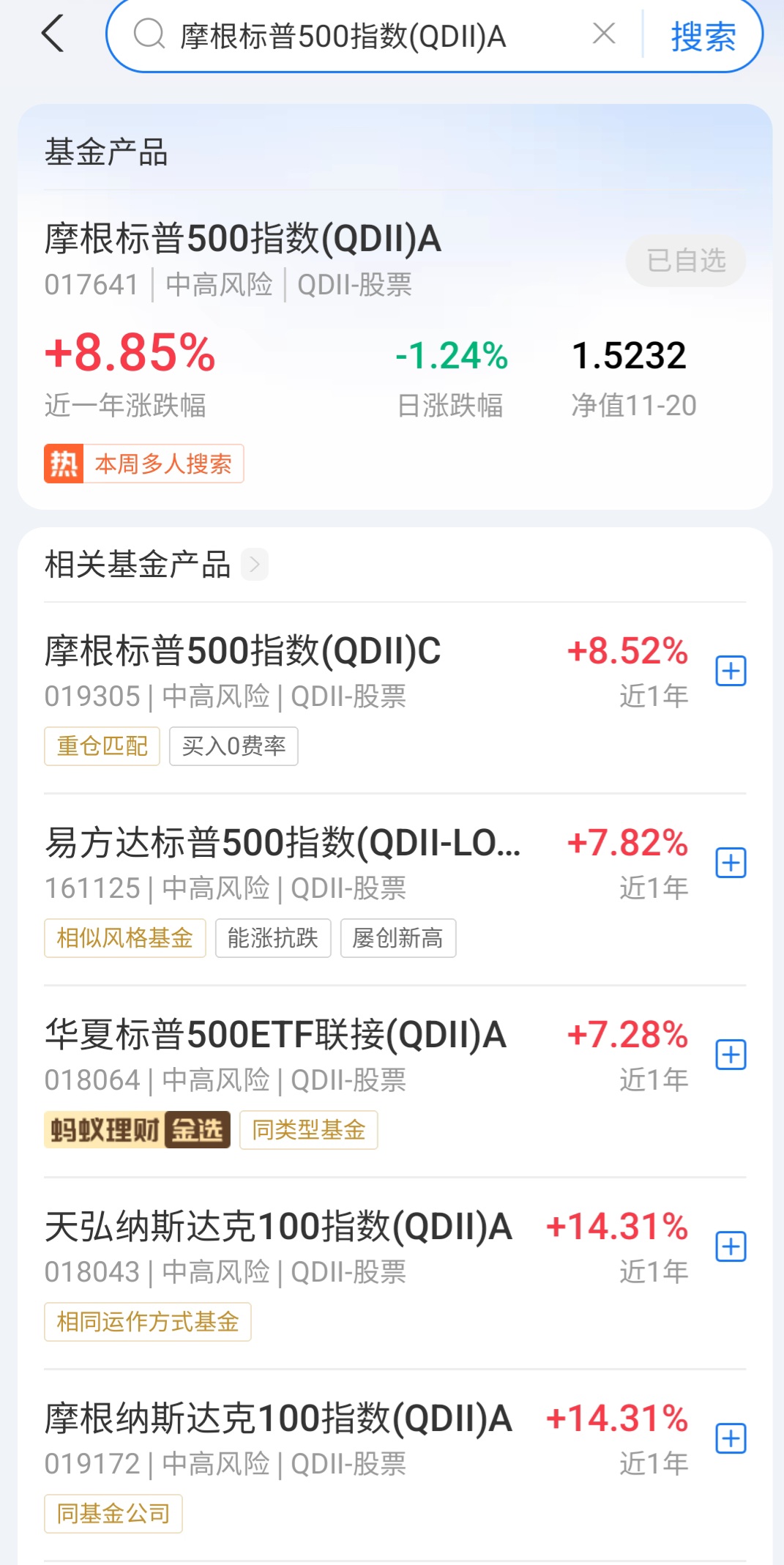
Task: Open 摩根纳斯达克100指数(QDII)A fund
Action: [x=278, y=1419]
